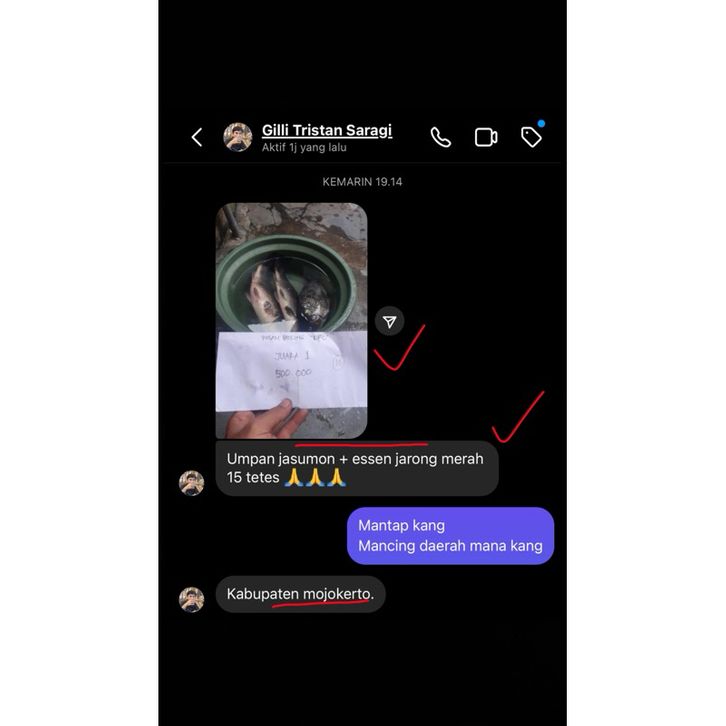Go back to the message list
The height and width of the screenshot is (726, 726).
[x=197, y=137]
